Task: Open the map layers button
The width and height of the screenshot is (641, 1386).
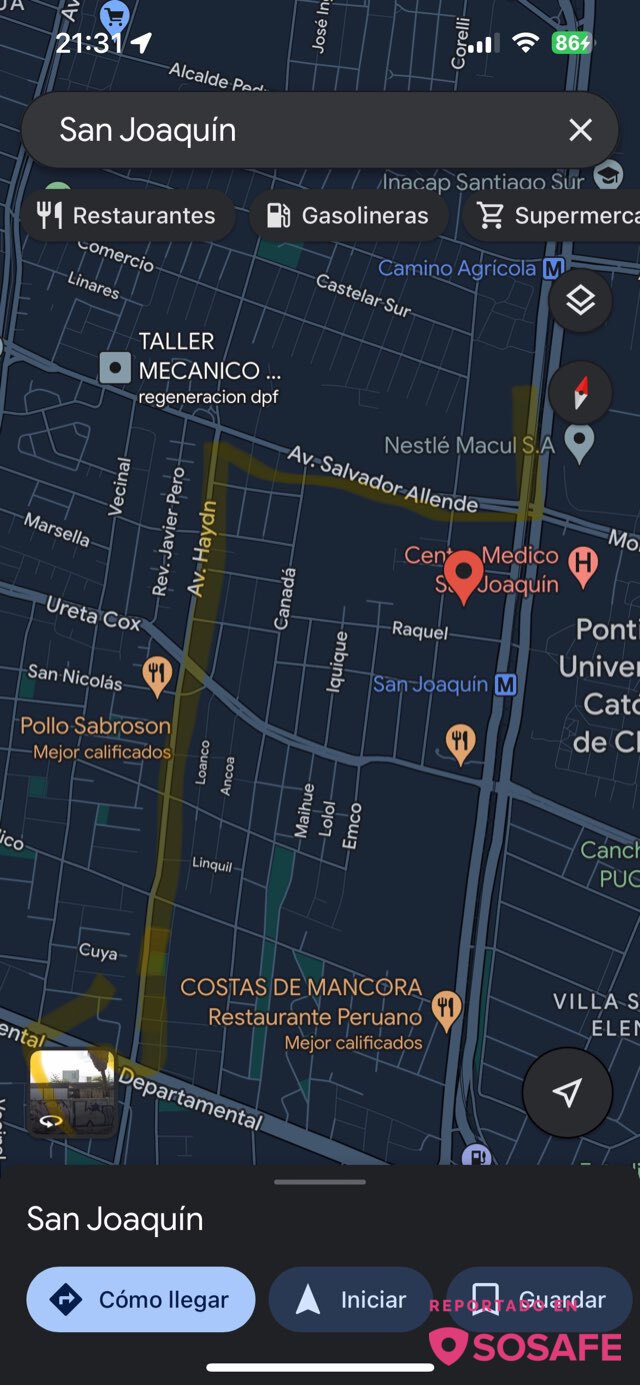Action: click(580, 300)
